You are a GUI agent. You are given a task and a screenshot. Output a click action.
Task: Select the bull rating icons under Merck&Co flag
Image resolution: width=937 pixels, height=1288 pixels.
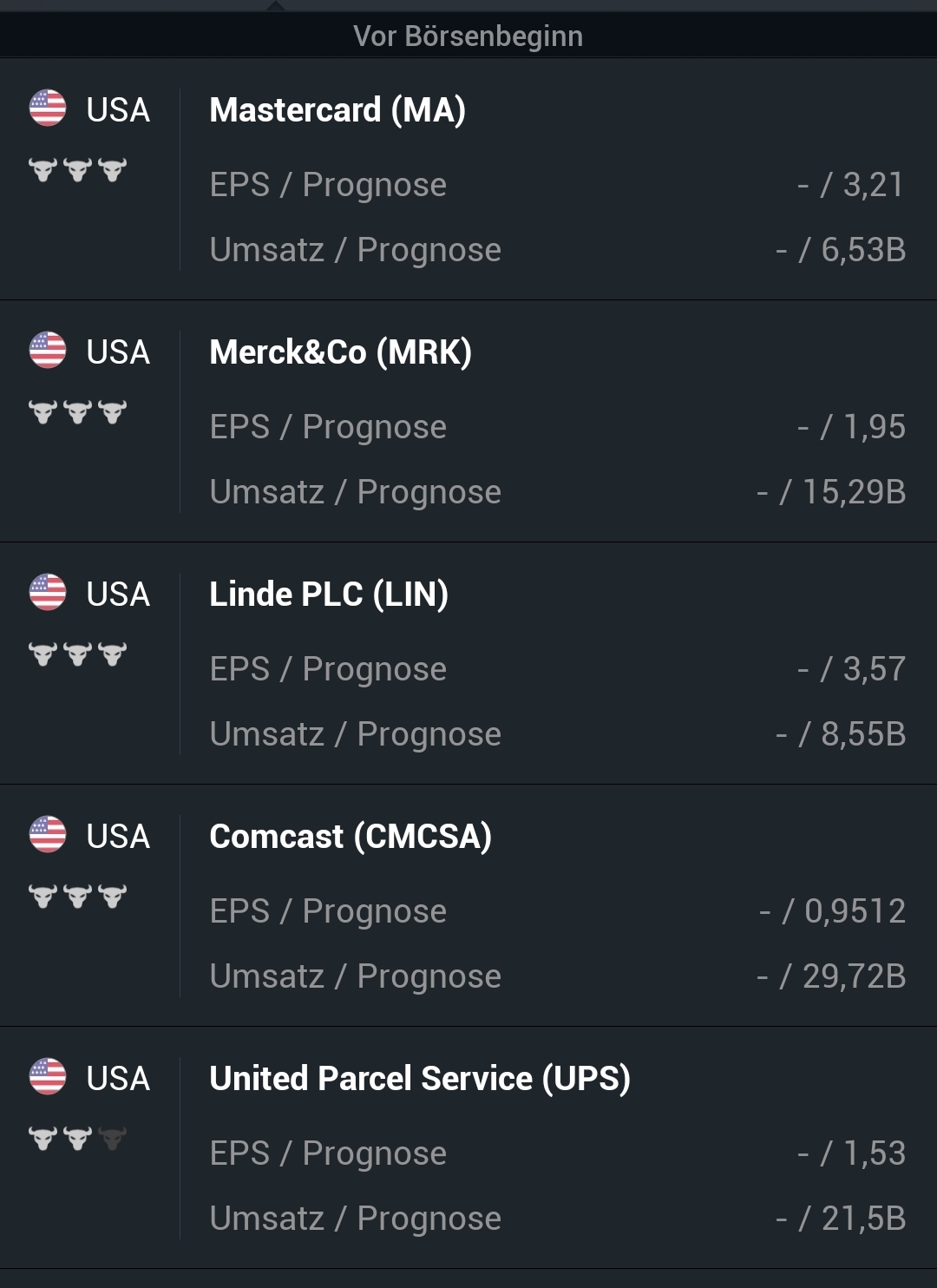click(x=77, y=413)
